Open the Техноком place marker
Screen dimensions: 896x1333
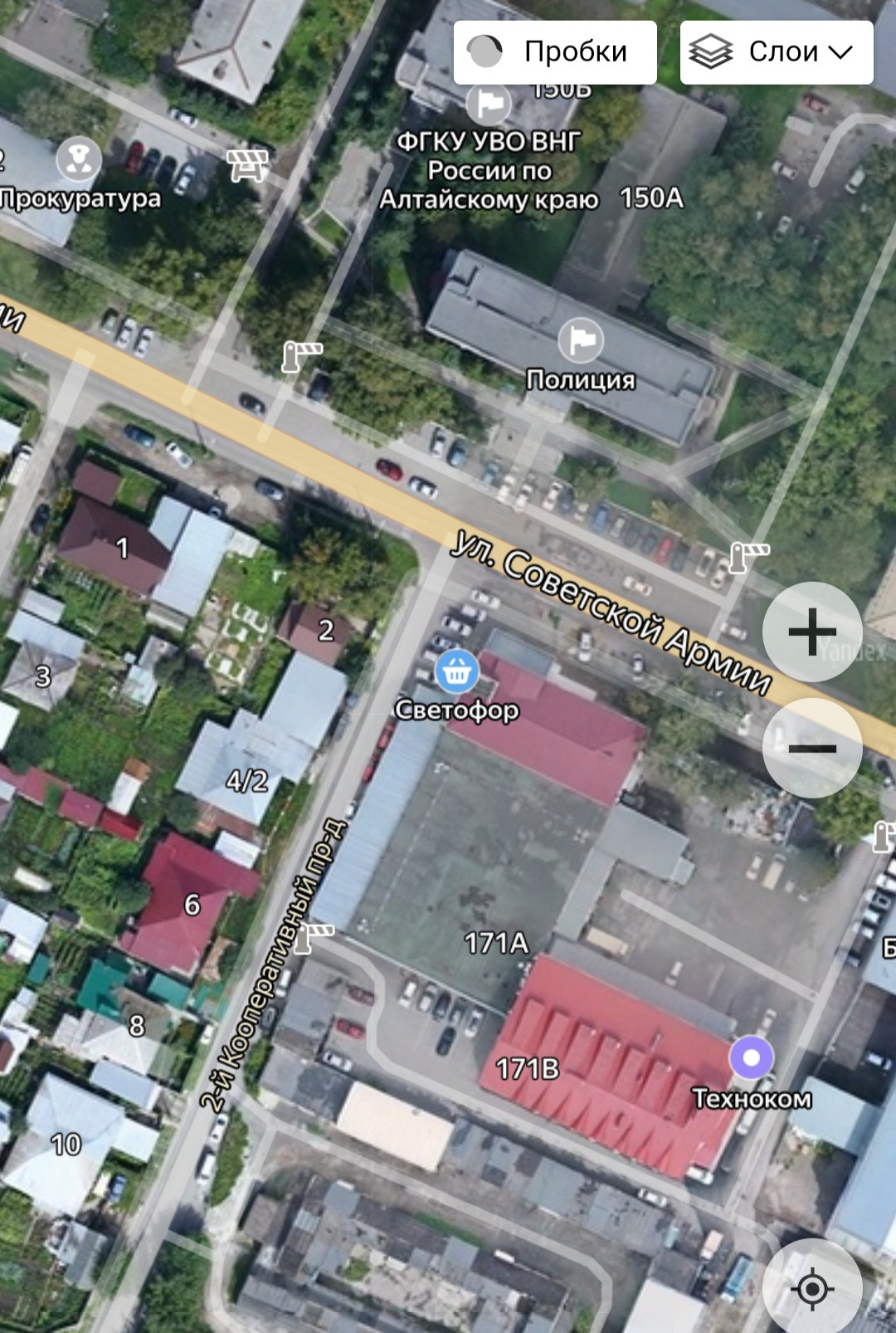tap(752, 1057)
